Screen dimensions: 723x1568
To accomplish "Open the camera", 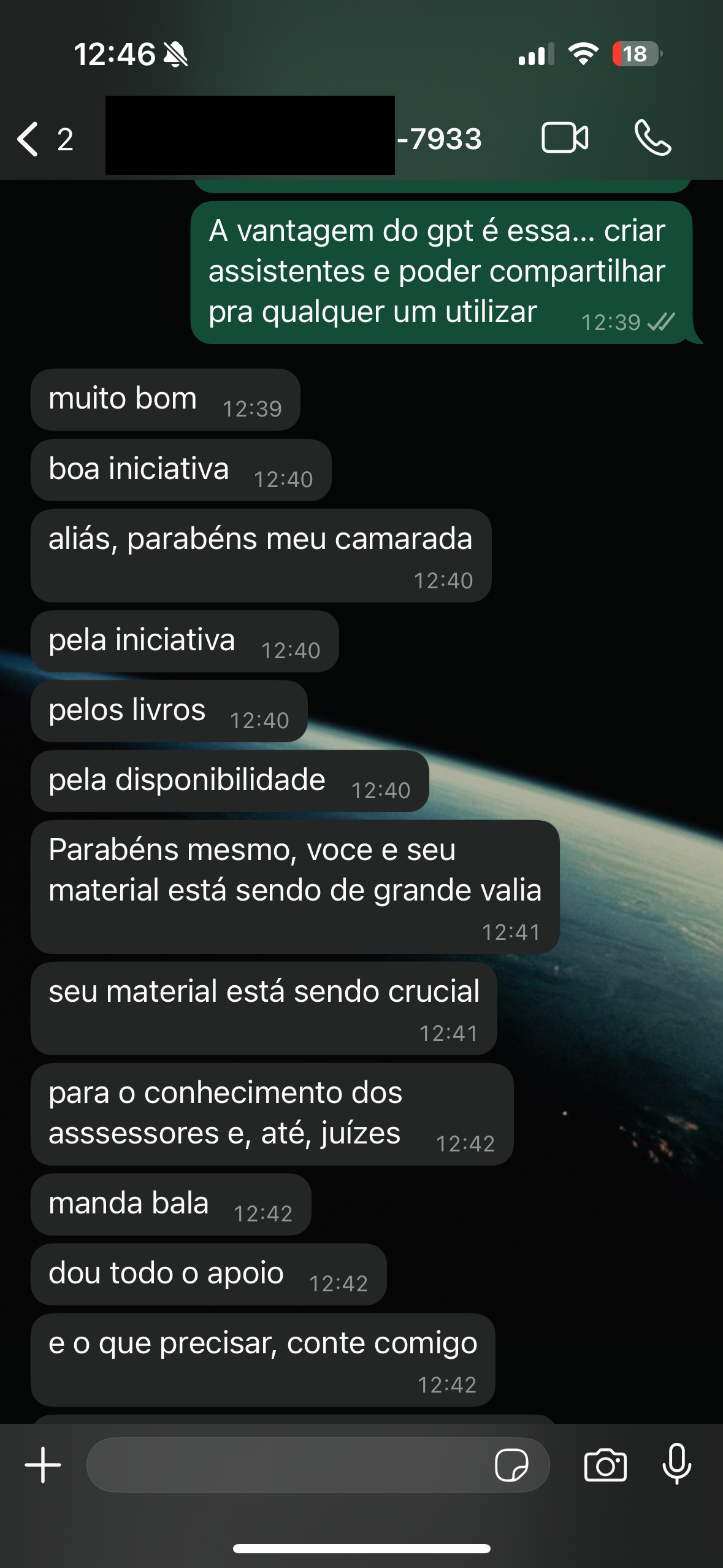I will [x=605, y=1465].
